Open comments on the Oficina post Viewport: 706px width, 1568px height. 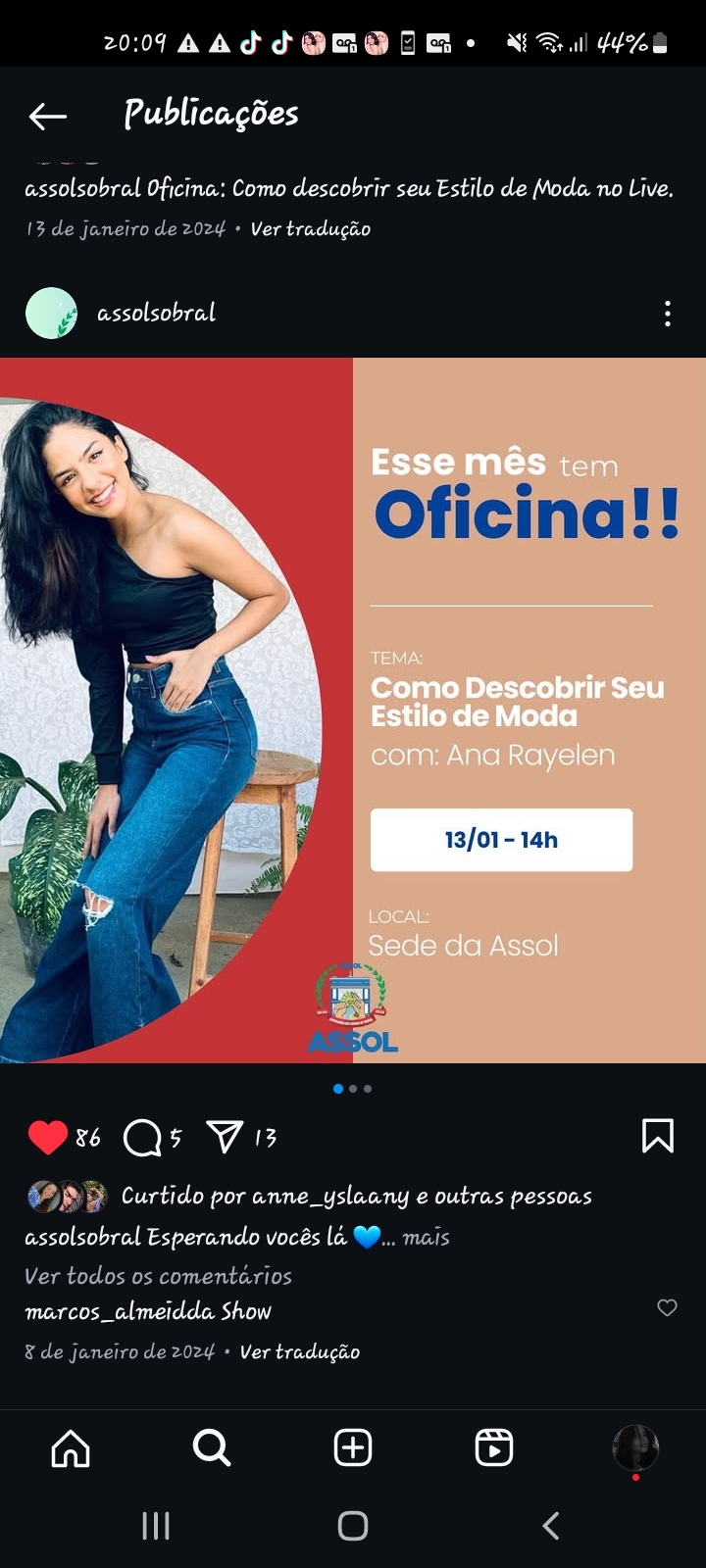tap(143, 1138)
